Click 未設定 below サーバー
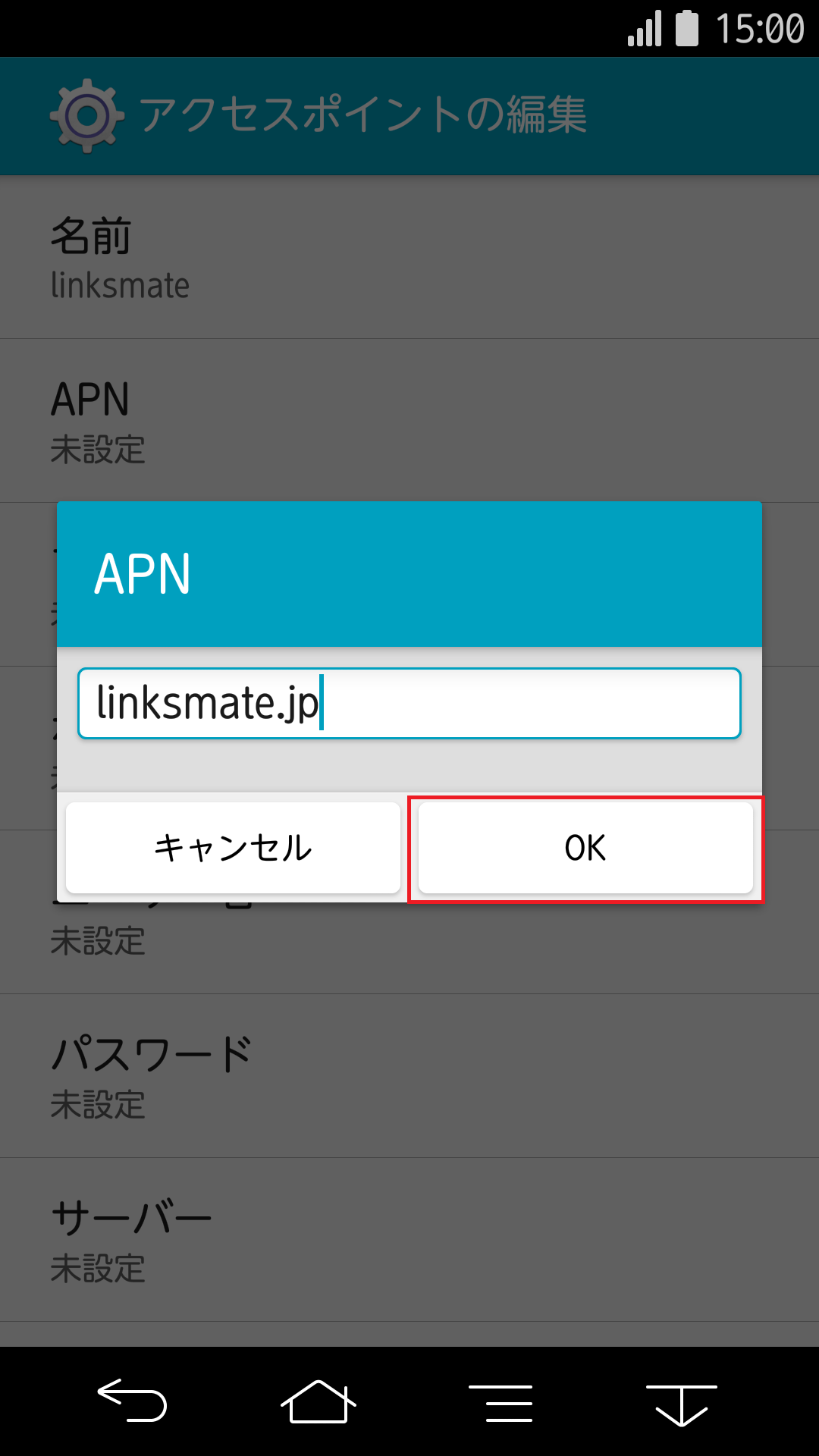This screenshot has height=1456, width=819. [x=97, y=1272]
